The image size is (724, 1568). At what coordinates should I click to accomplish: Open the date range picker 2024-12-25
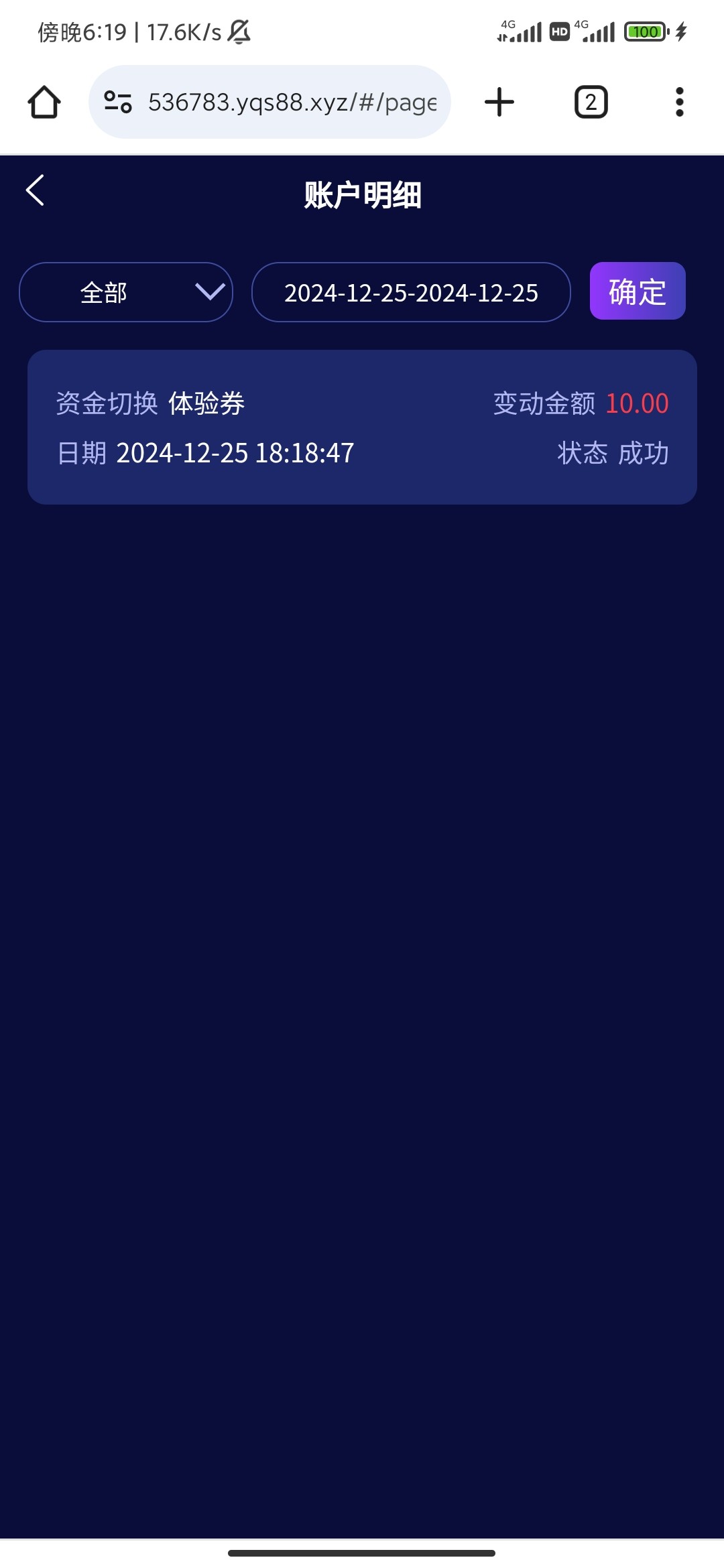pos(411,292)
